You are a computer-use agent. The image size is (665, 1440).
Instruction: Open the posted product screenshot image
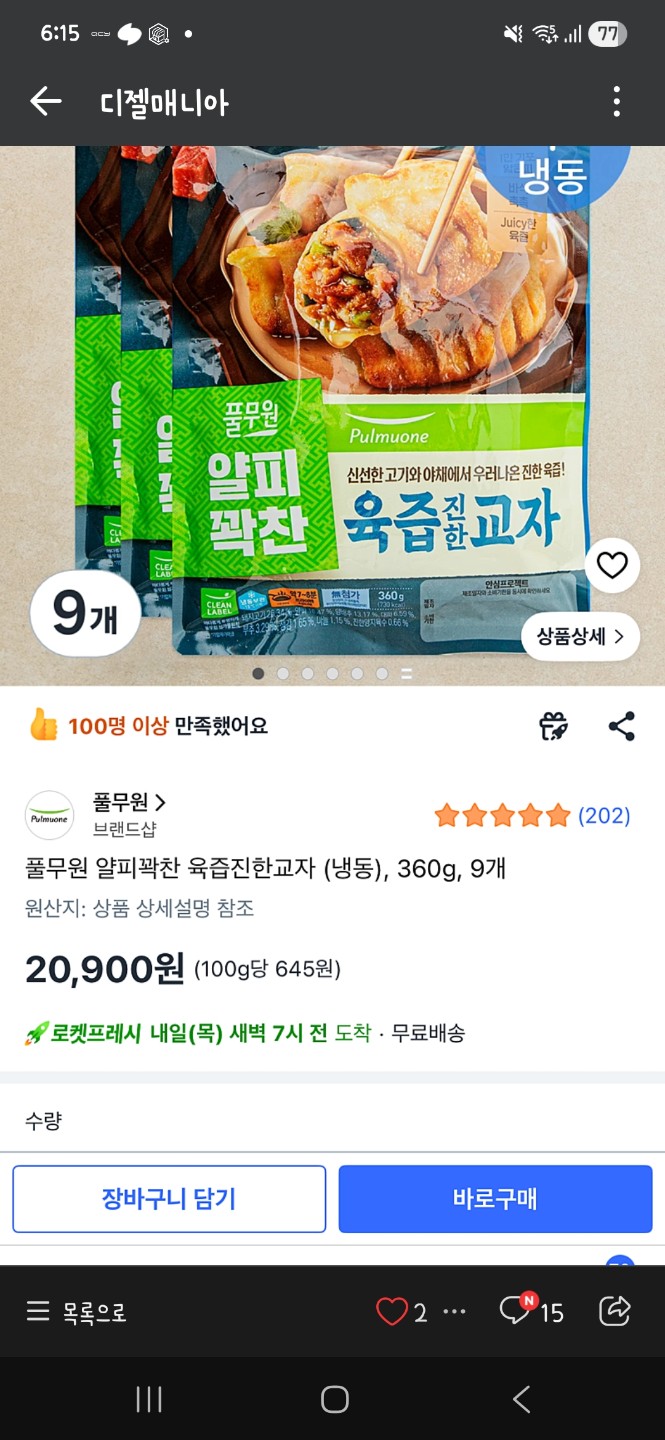point(332,700)
